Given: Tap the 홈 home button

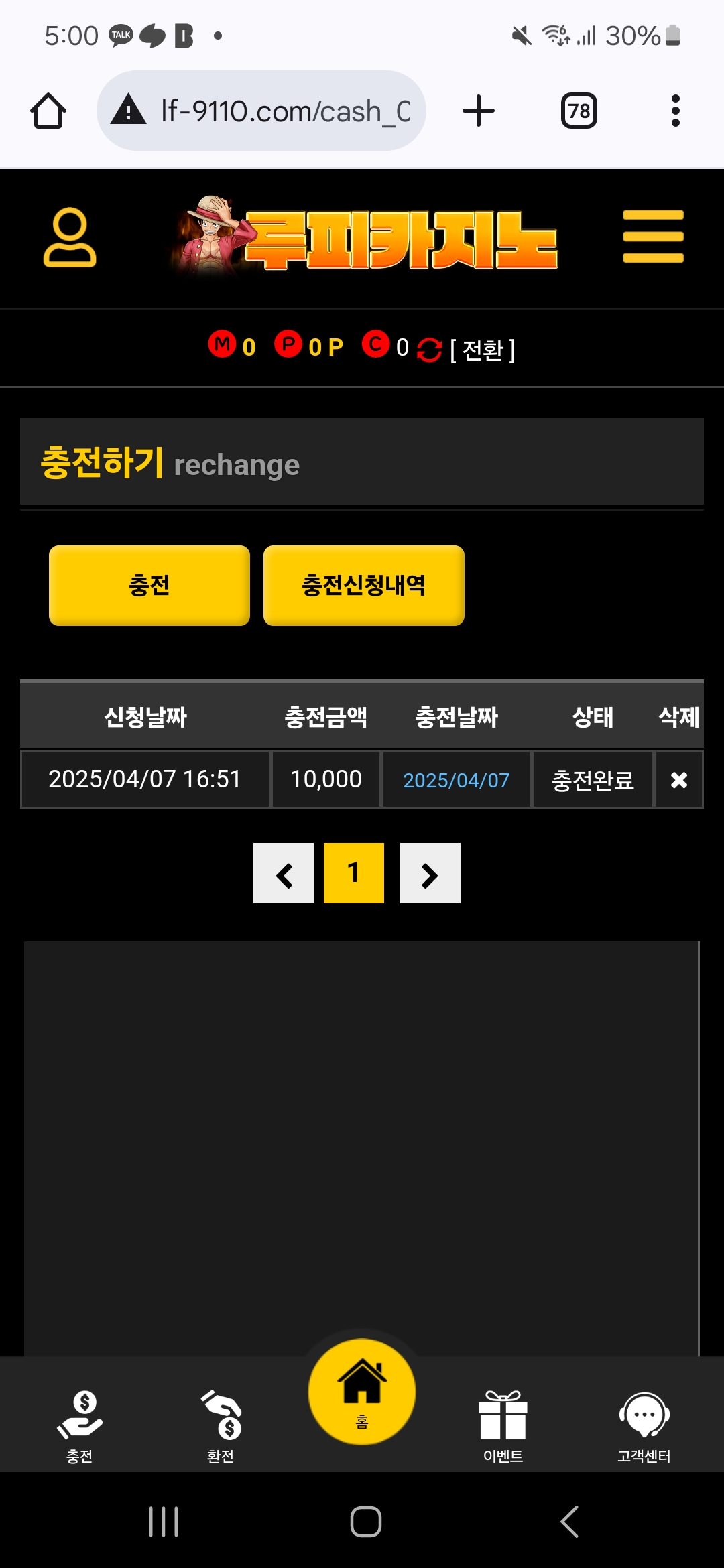Looking at the screenshot, I should (362, 1392).
